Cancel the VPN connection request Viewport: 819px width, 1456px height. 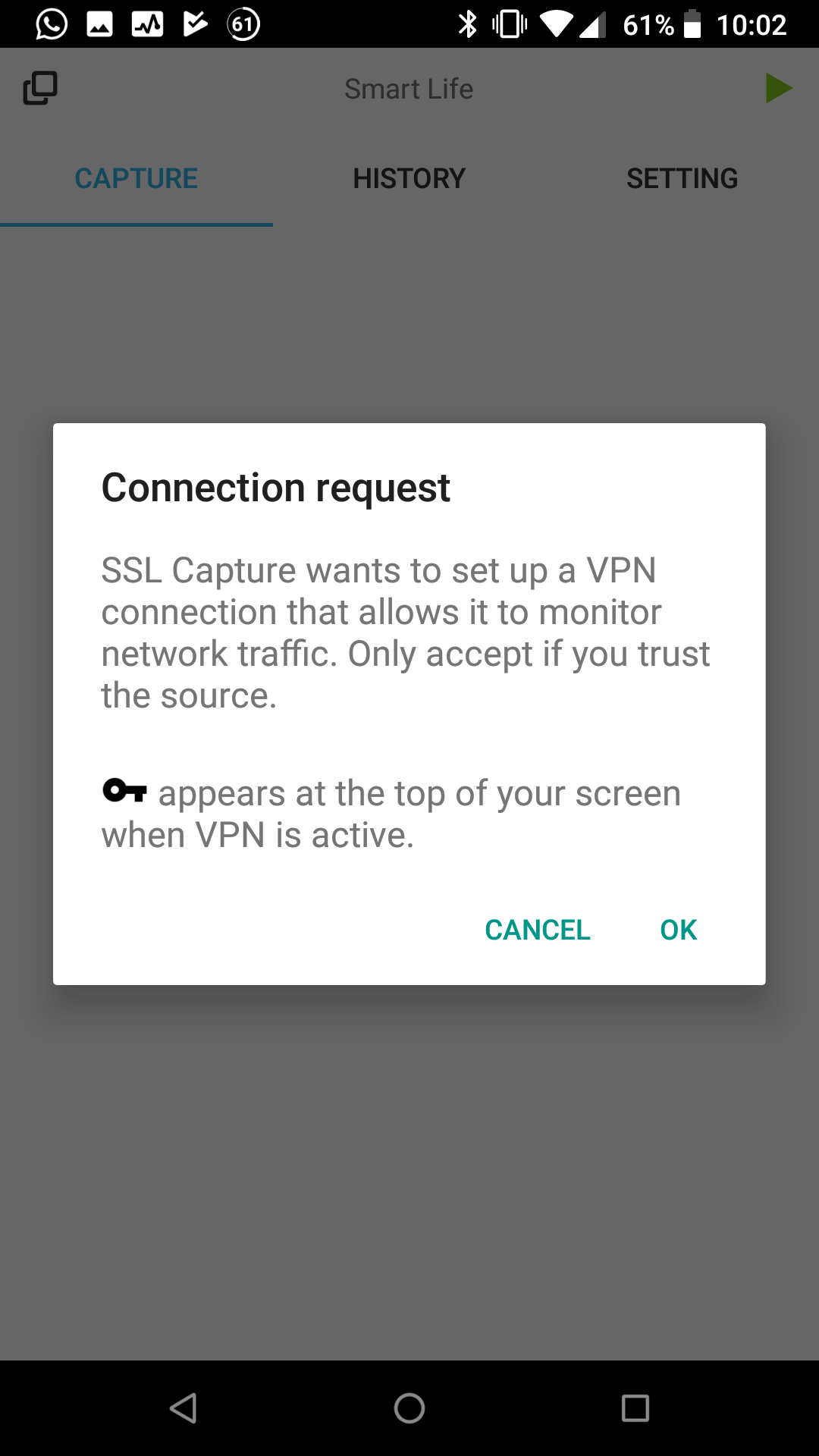click(537, 930)
